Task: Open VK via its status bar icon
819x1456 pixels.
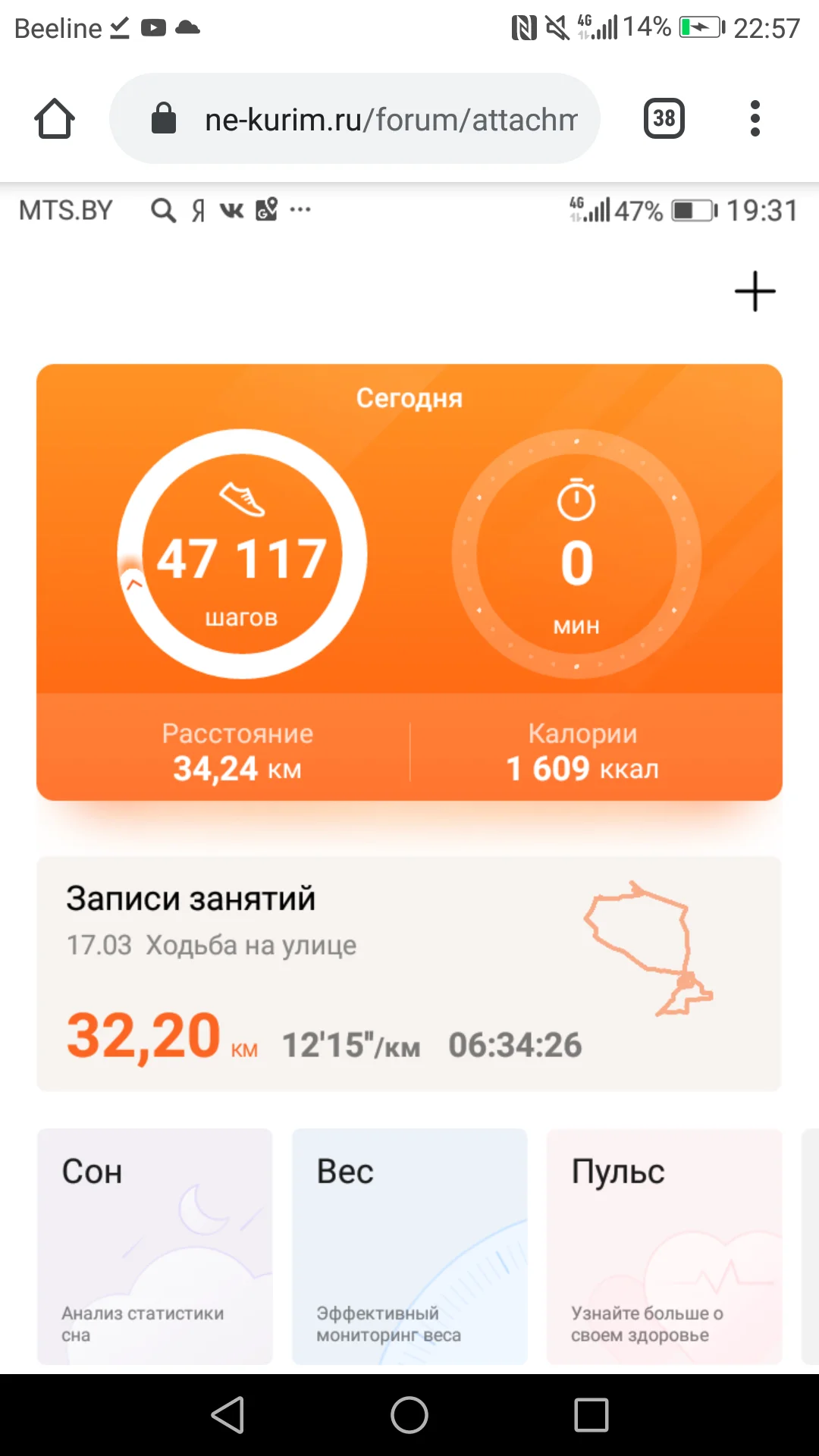Action: (x=231, y=210)
